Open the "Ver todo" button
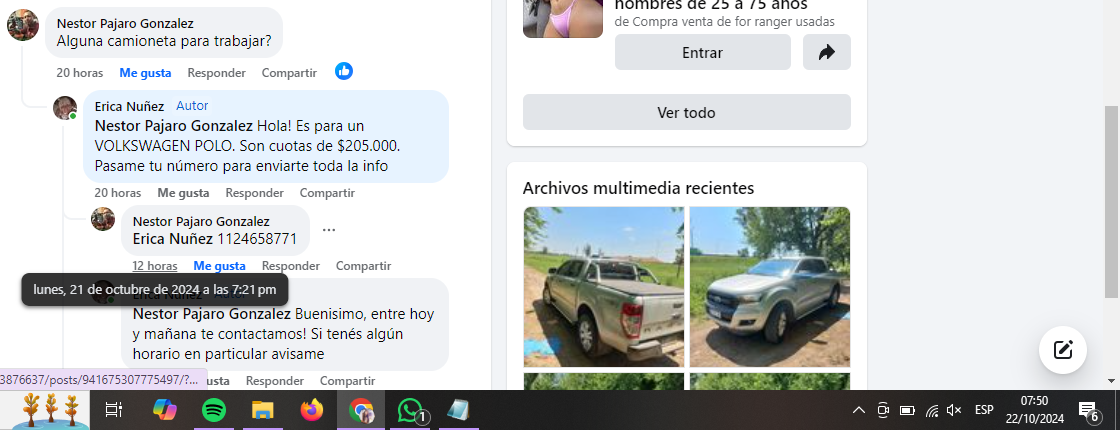This screenshot has width=1120, height=430. click(x=686, y=112)
